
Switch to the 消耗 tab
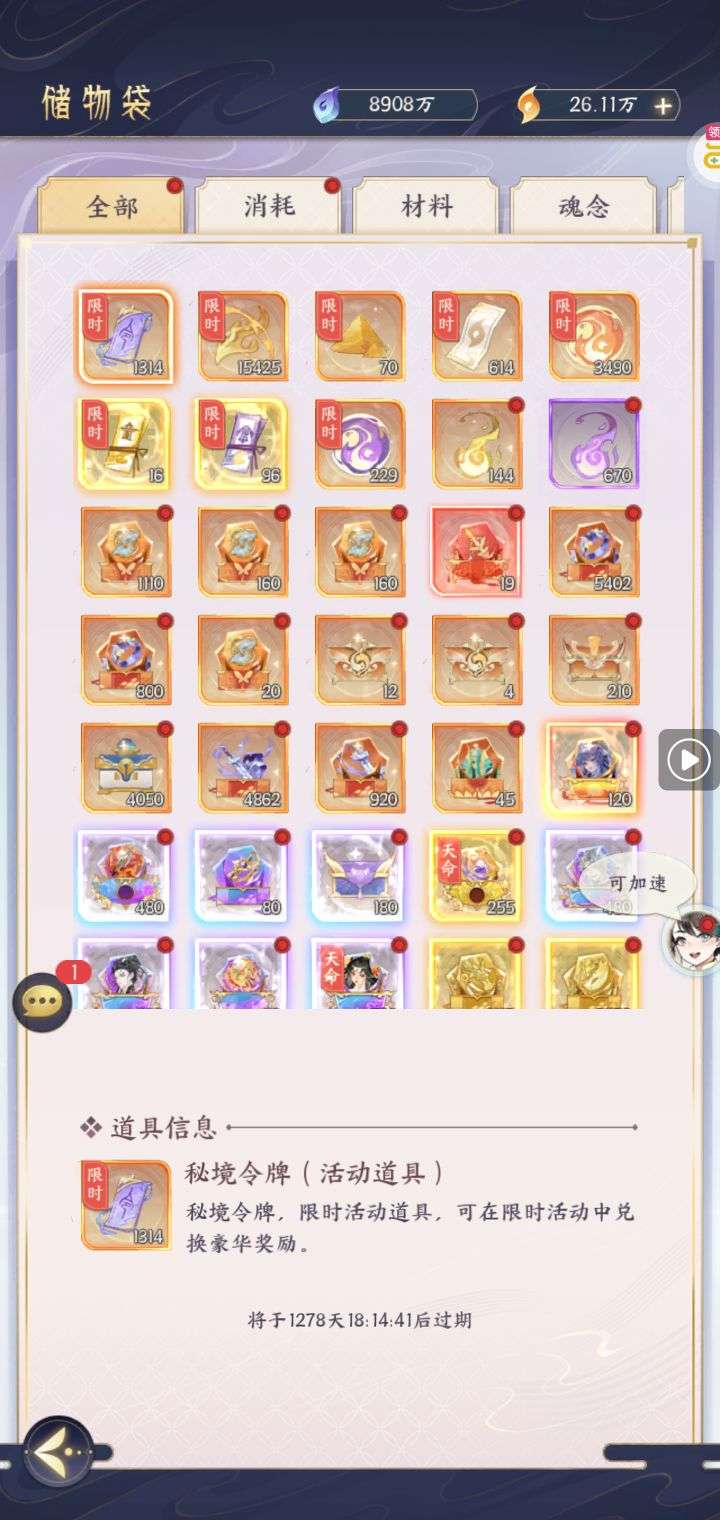point(268,207)
